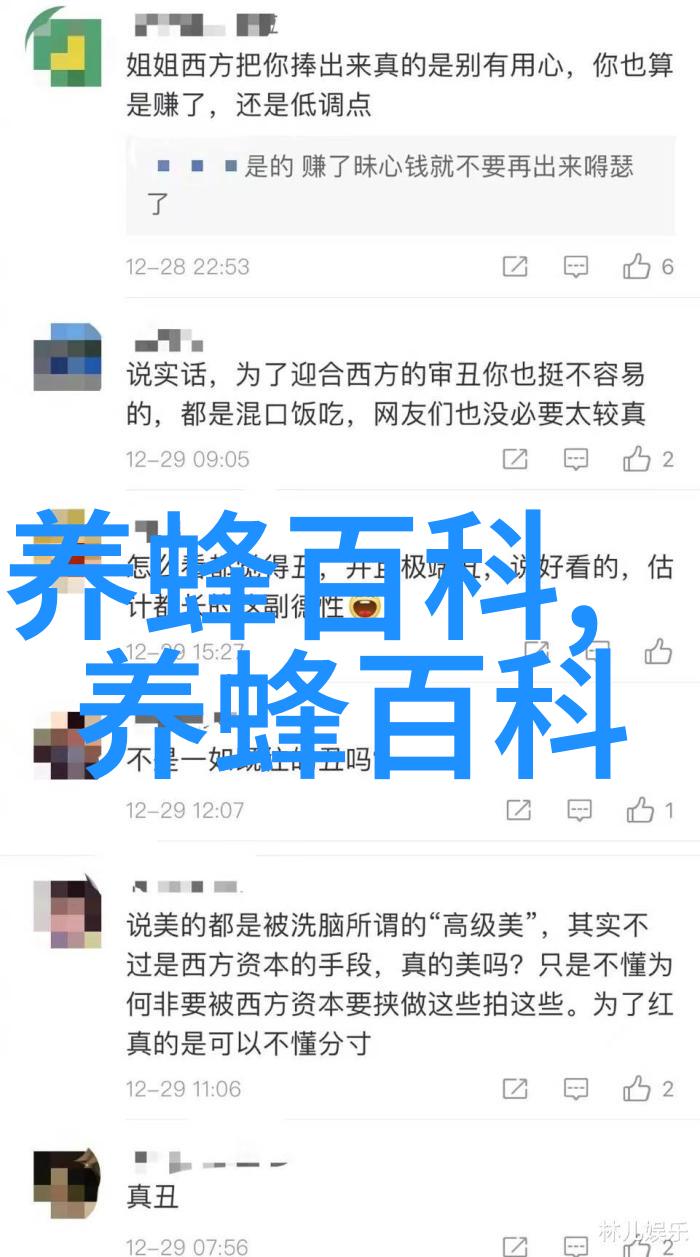Share the comment about 高级美
This screenshot has height=1257, width=700.
[x=515, y=1088]
